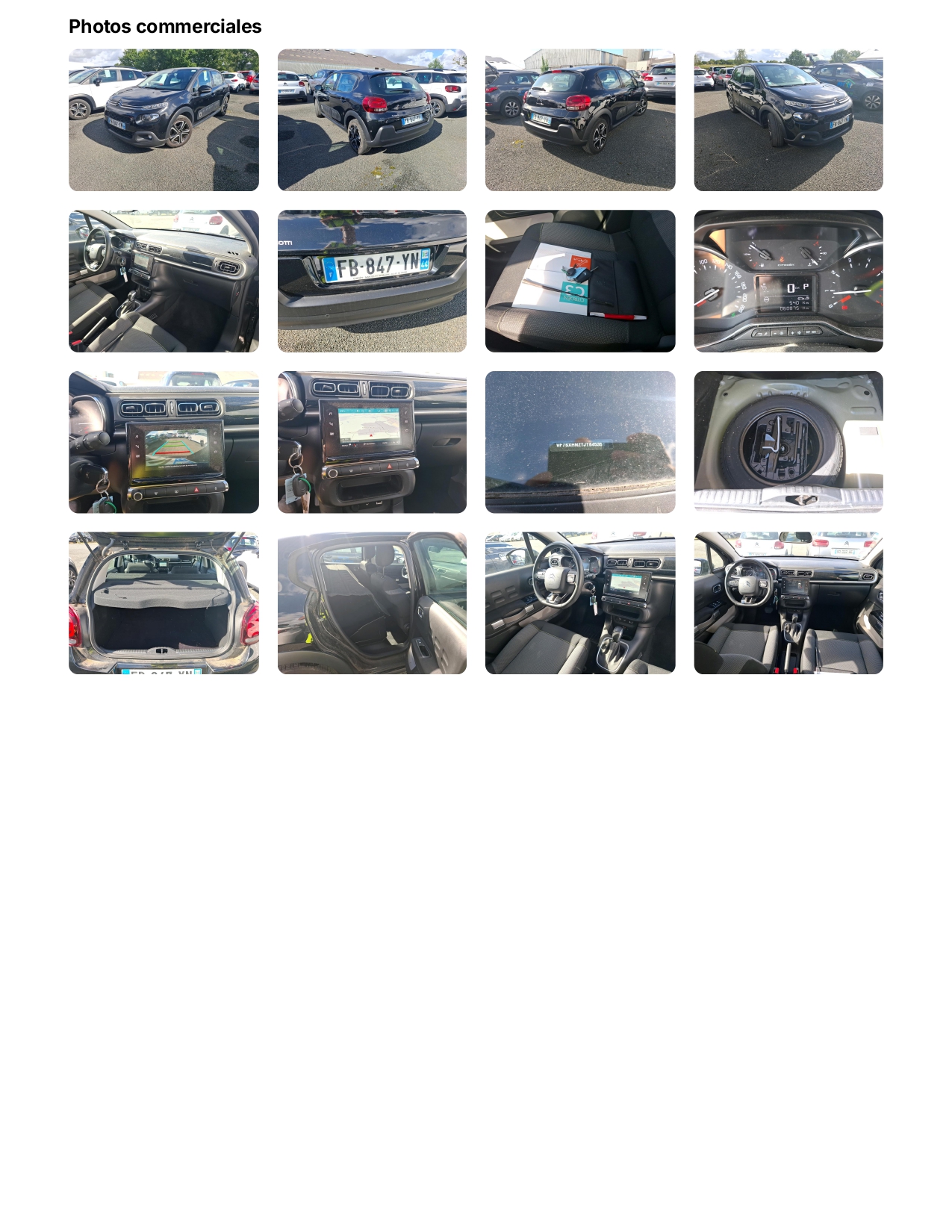Open the FB-847-YN licence plate close-up
Screen dimensions: 952x1232
tap(372, 281)
